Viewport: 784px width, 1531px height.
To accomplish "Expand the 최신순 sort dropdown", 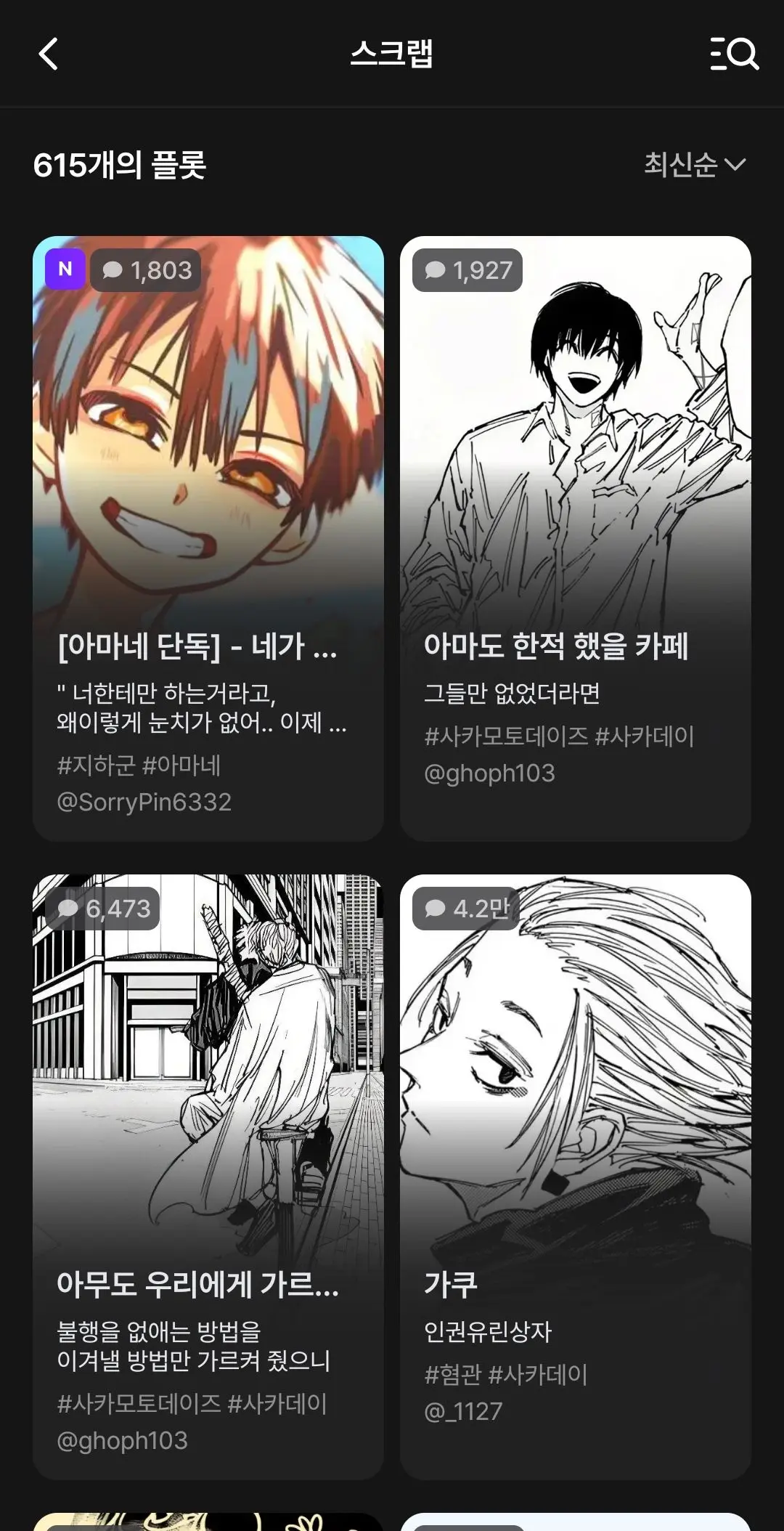I will click(695, 165).
